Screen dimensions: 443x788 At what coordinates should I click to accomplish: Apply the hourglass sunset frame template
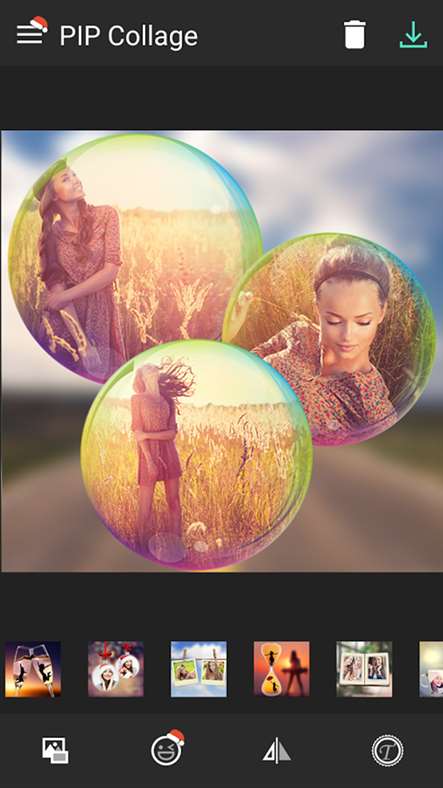tap(281, 669)
